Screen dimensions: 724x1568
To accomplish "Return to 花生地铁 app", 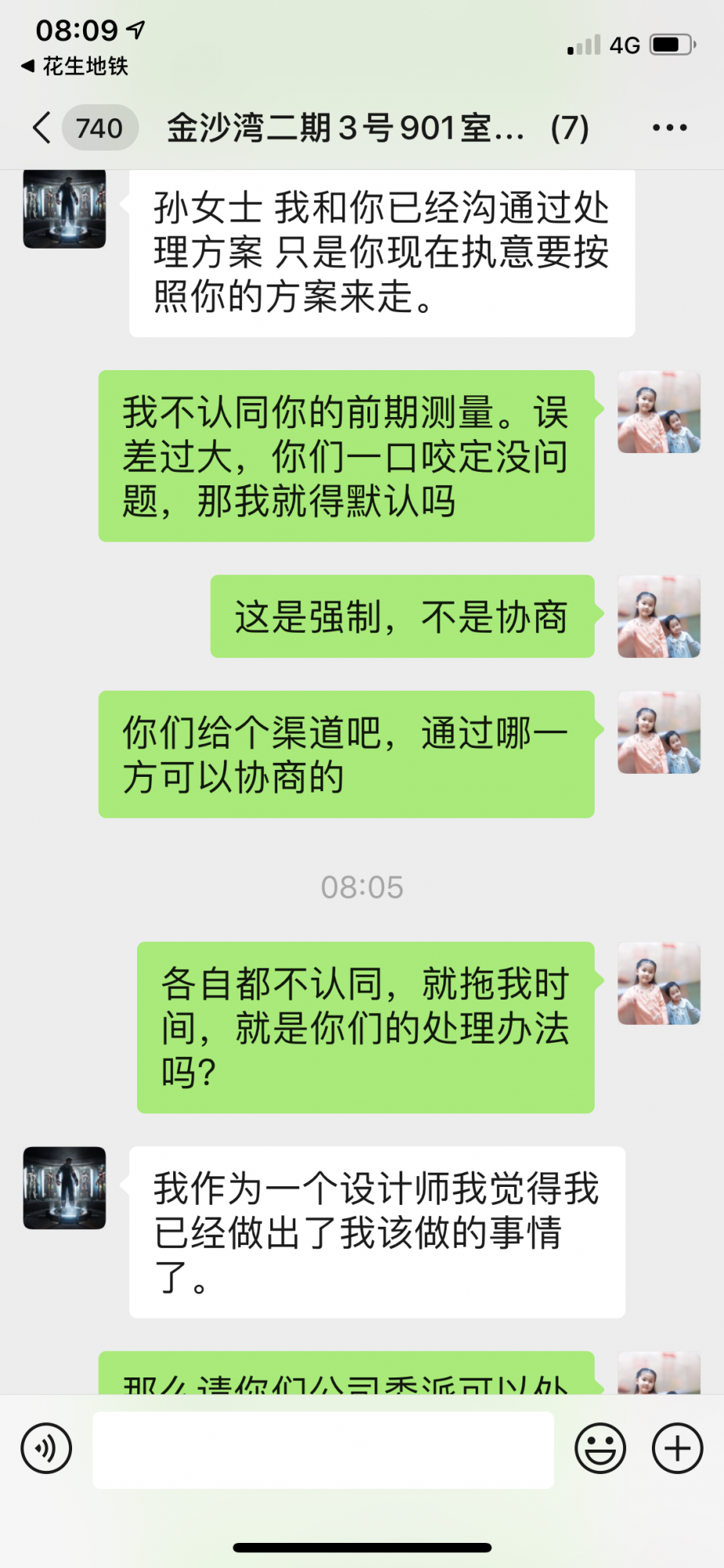I will pos(74,67).
